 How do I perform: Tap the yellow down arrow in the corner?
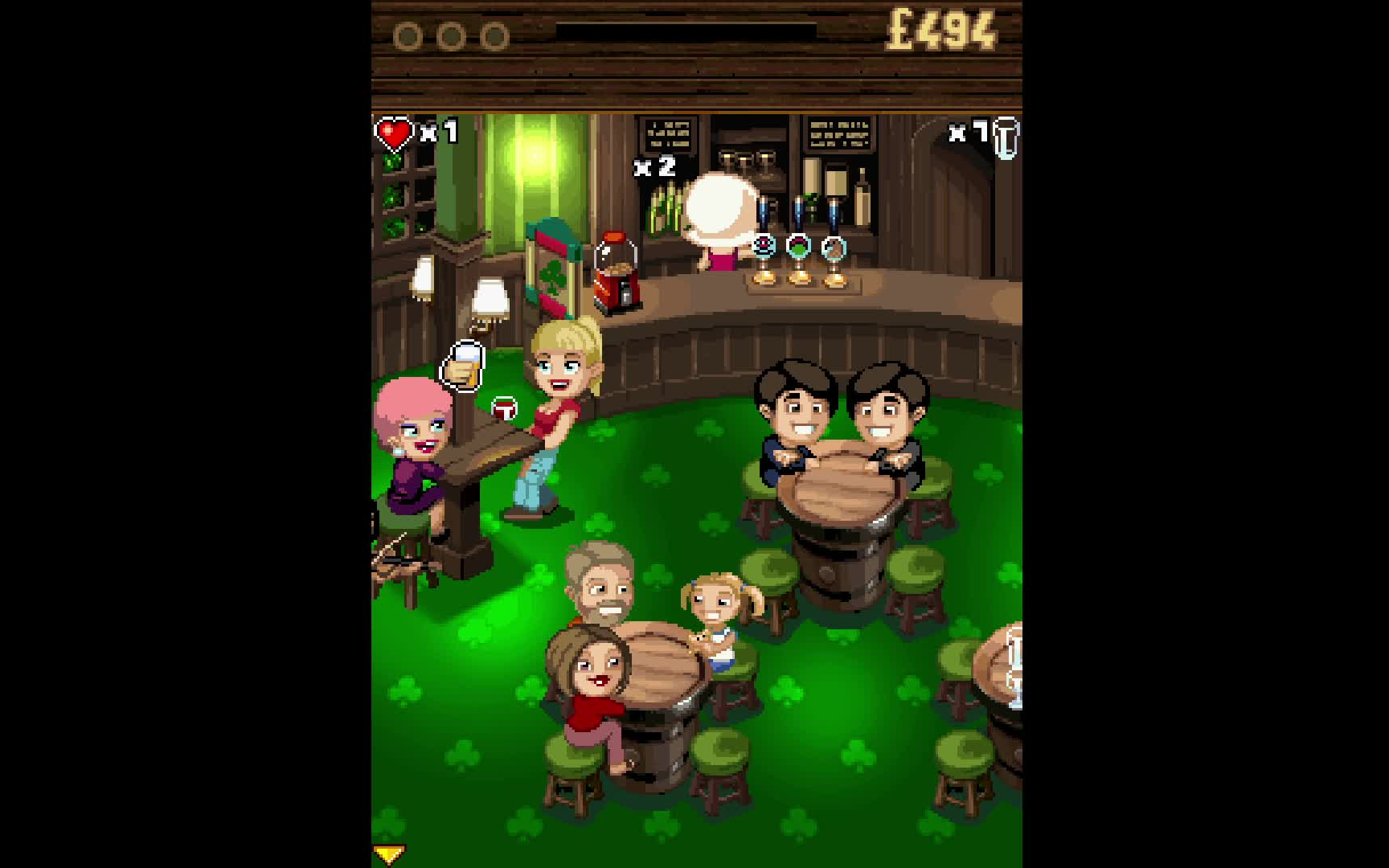click(x=389, y=854)
